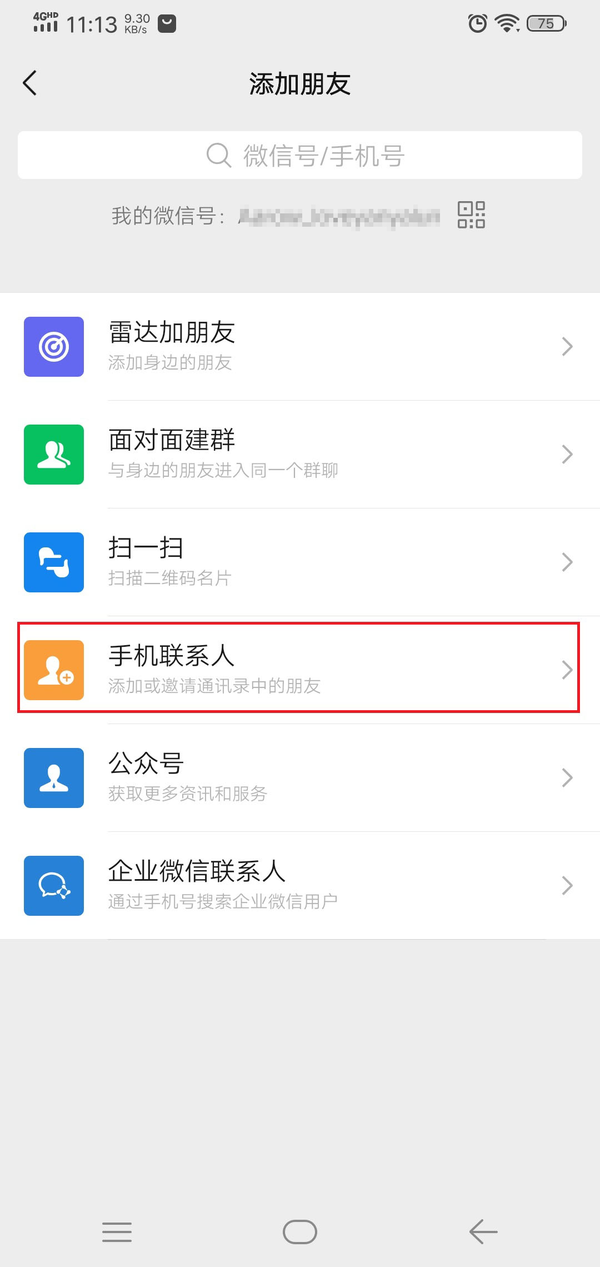Select 面对面建群
Screen dimensions: 600x1267
click(300, 454)
